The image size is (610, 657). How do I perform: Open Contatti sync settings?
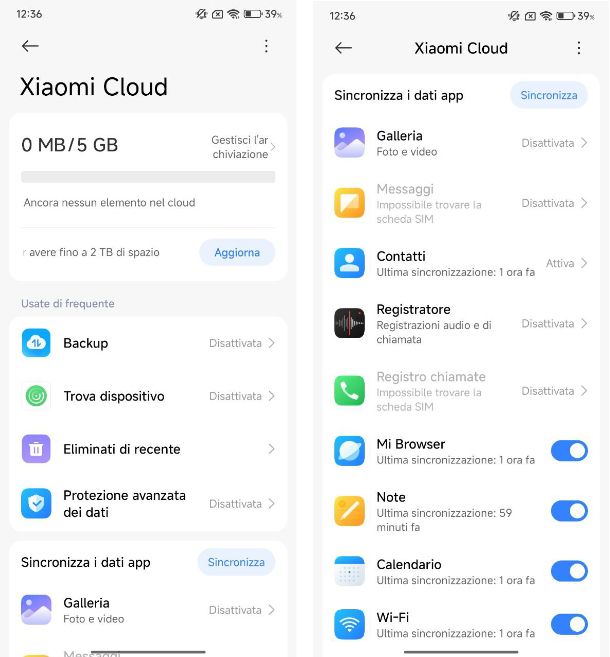click(x=460, y=263)
